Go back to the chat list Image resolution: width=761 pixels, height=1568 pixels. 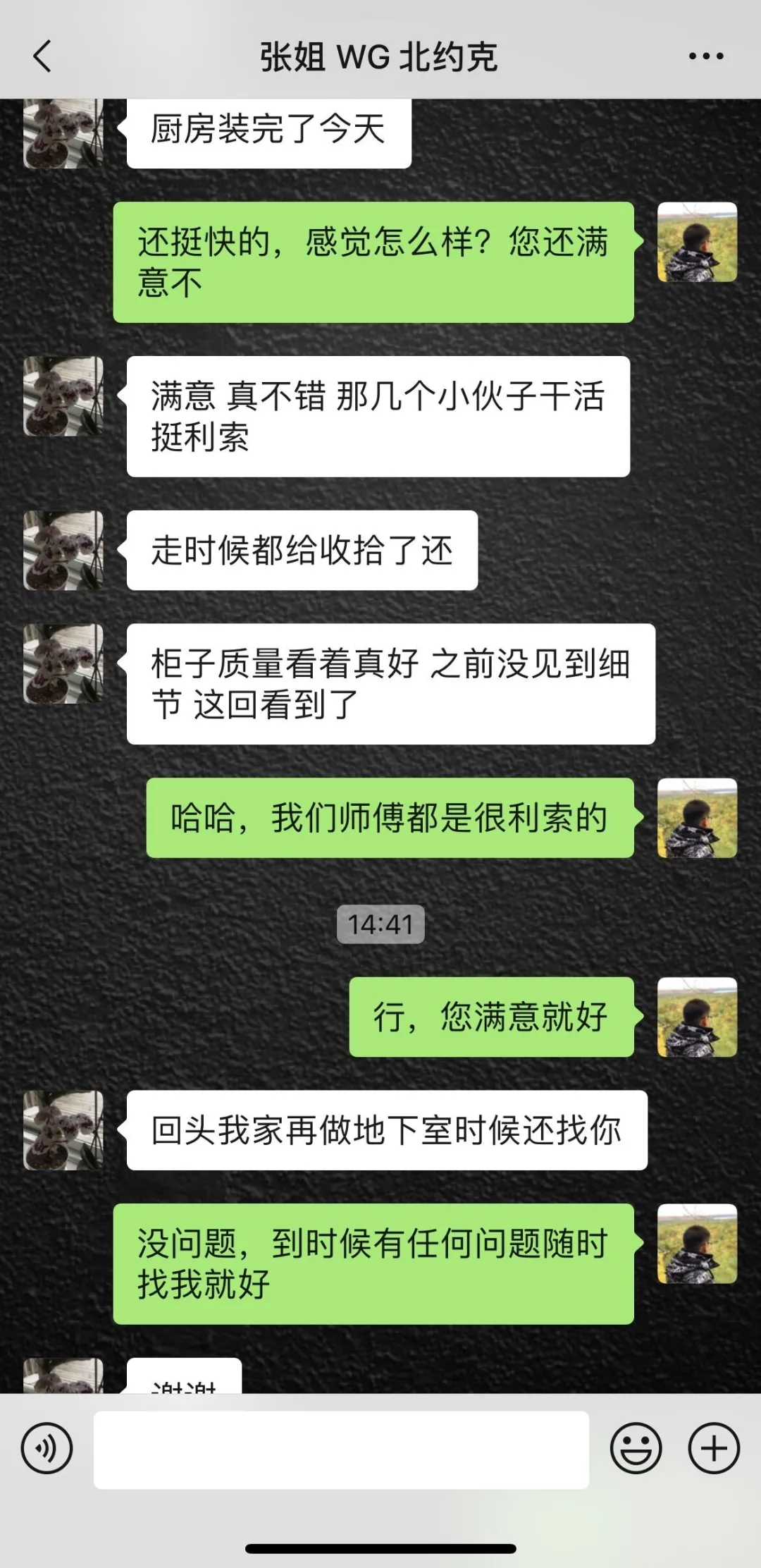pos(43,56)
